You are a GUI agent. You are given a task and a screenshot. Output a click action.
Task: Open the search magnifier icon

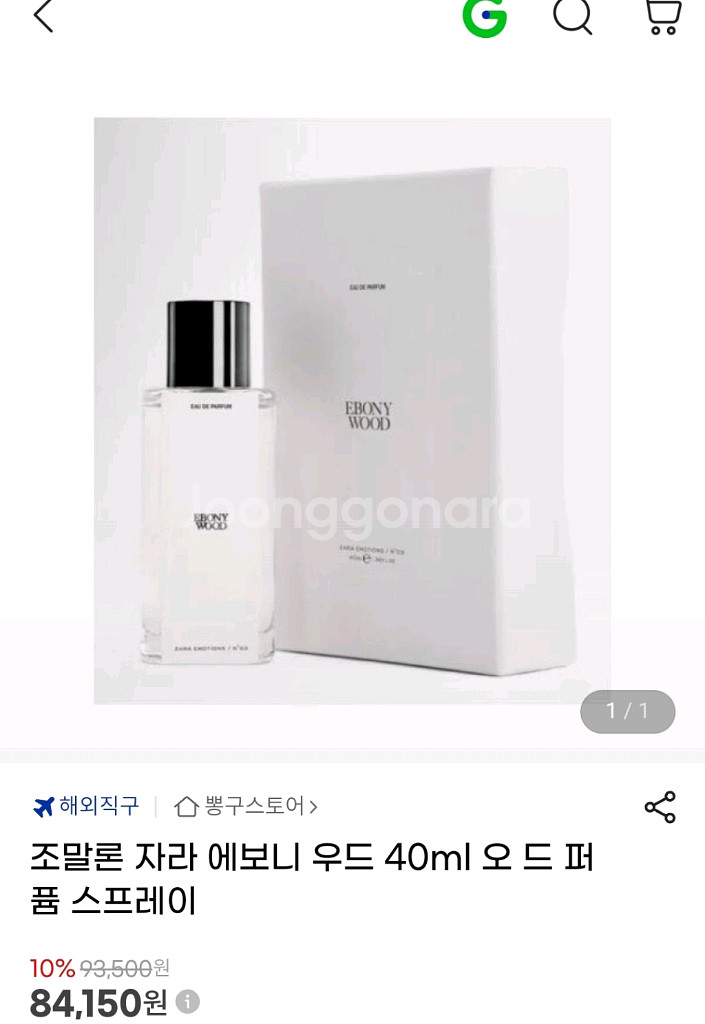tap(572, 16)
